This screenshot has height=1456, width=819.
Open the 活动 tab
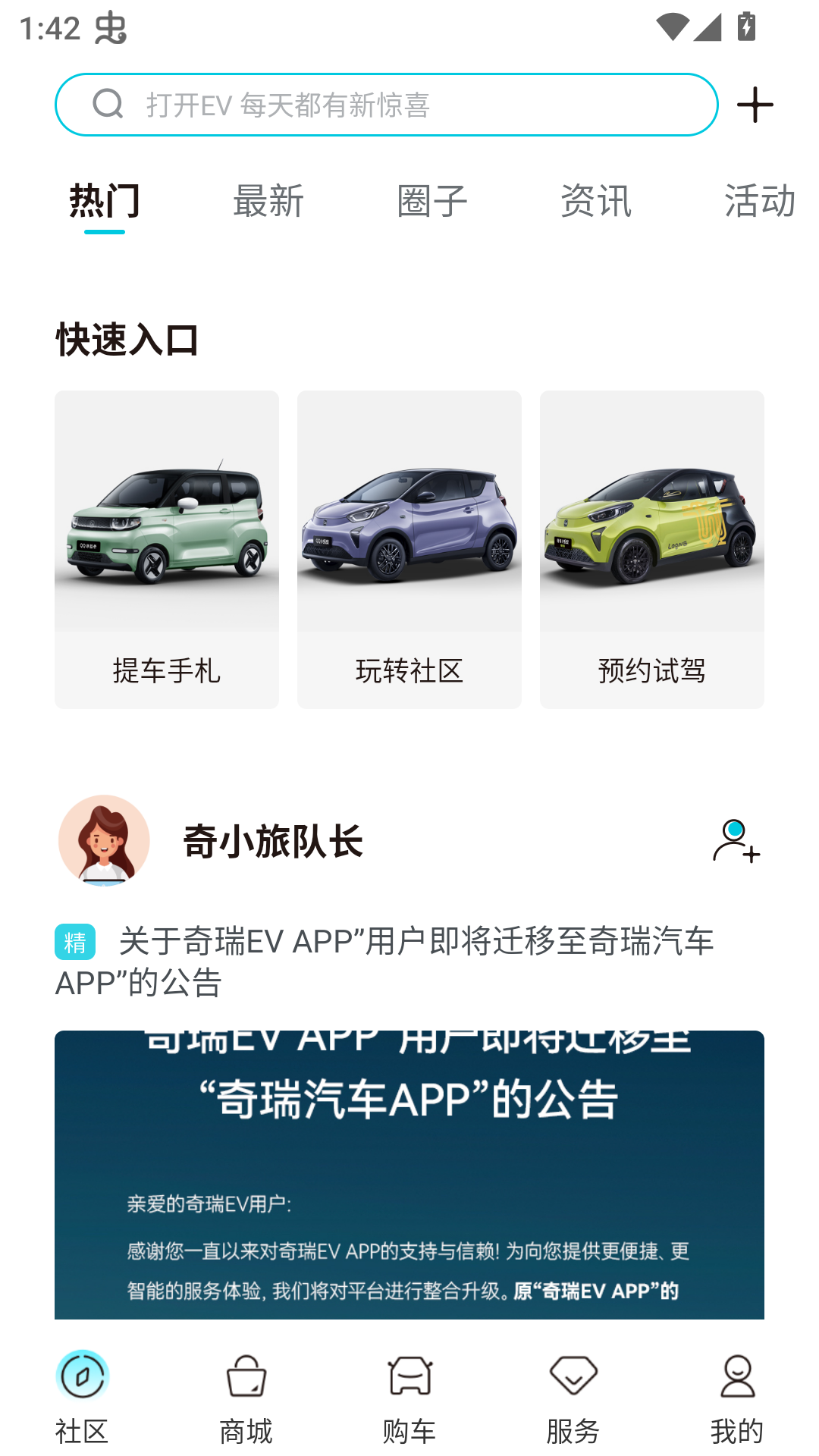759,200
